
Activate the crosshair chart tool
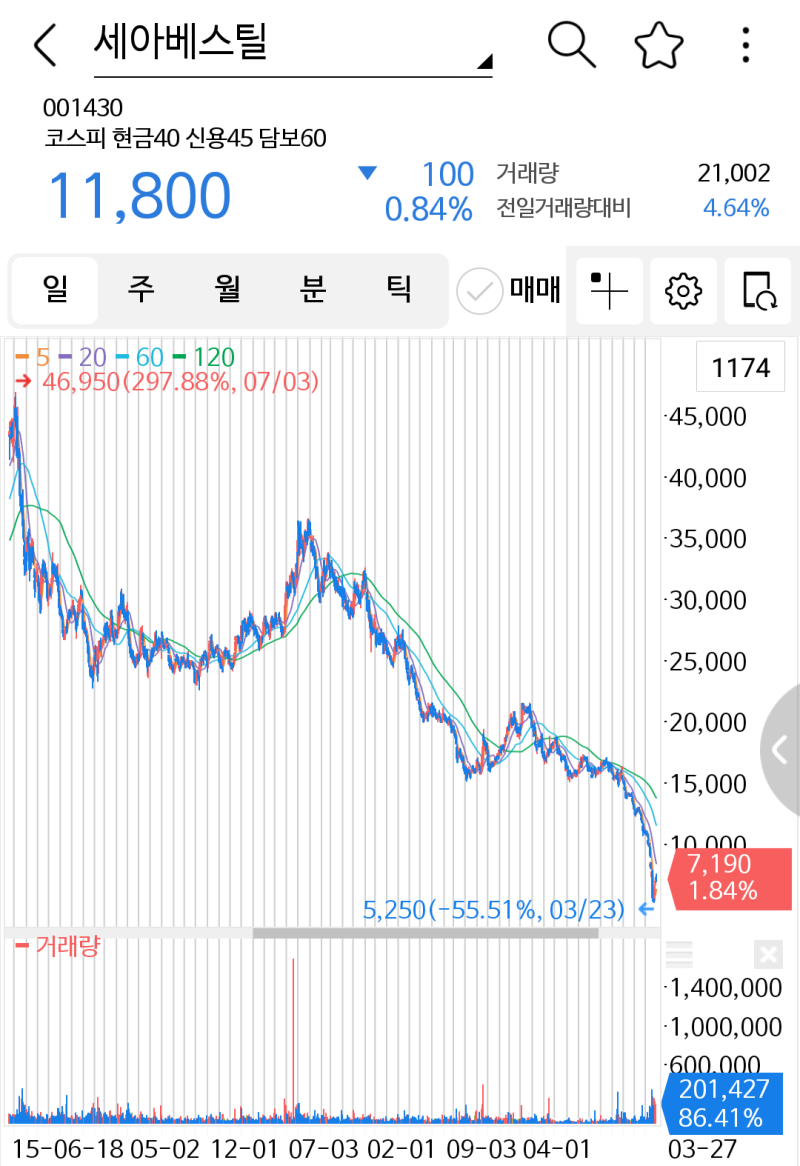pyautogui.click(x=608, y=290)
